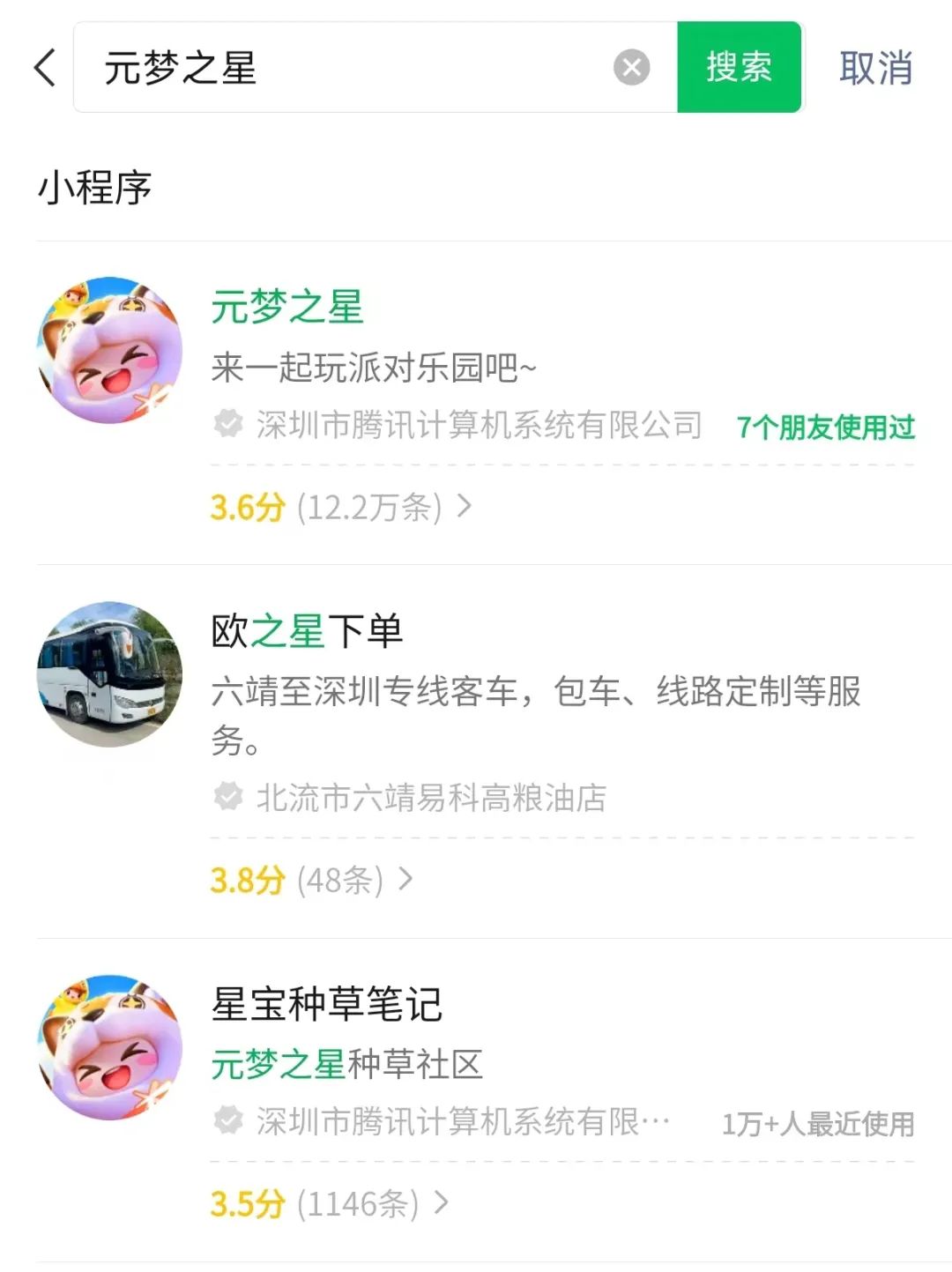View the 3.8分 (48条) reviews
Screen dimensions: 952x1272
coord(310,880)
